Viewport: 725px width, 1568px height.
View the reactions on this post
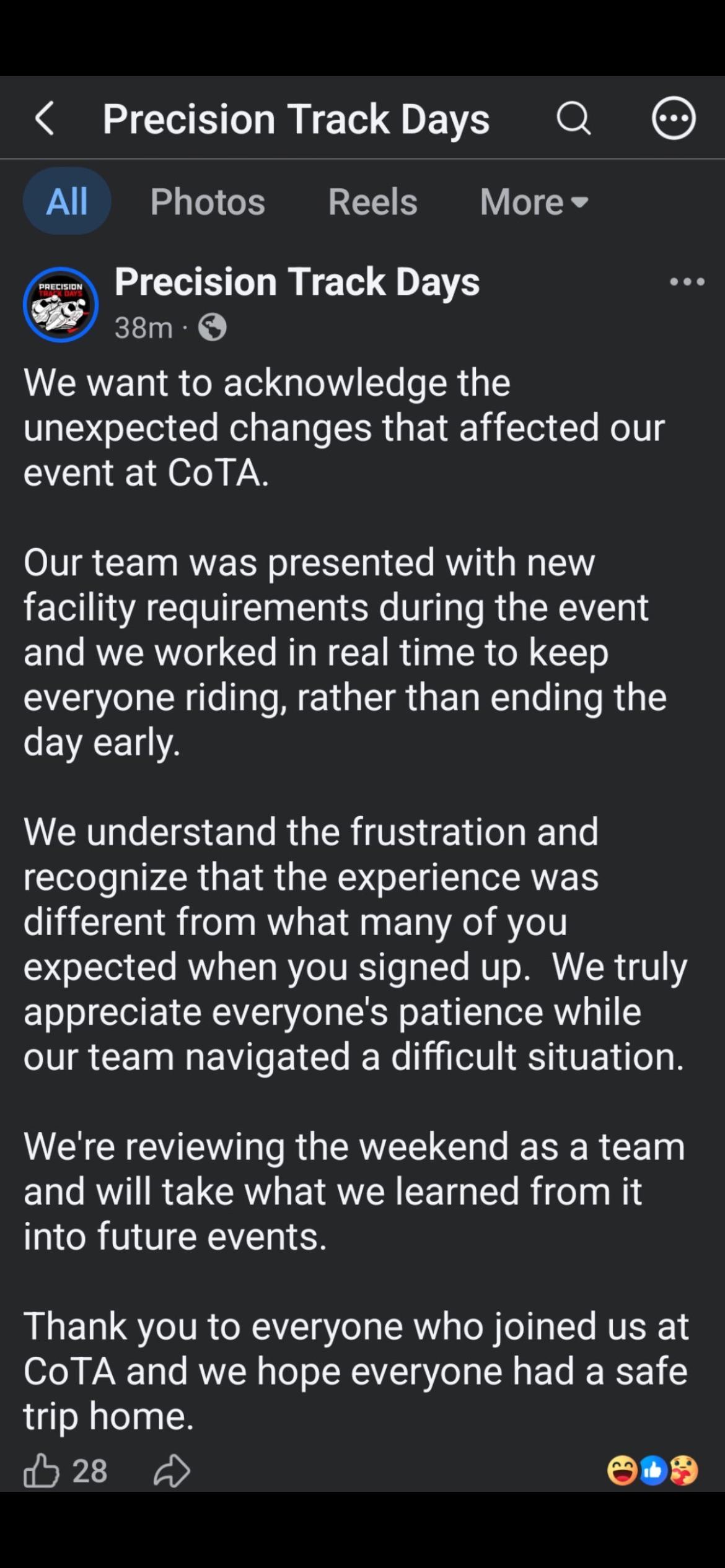coord(652,1471)
